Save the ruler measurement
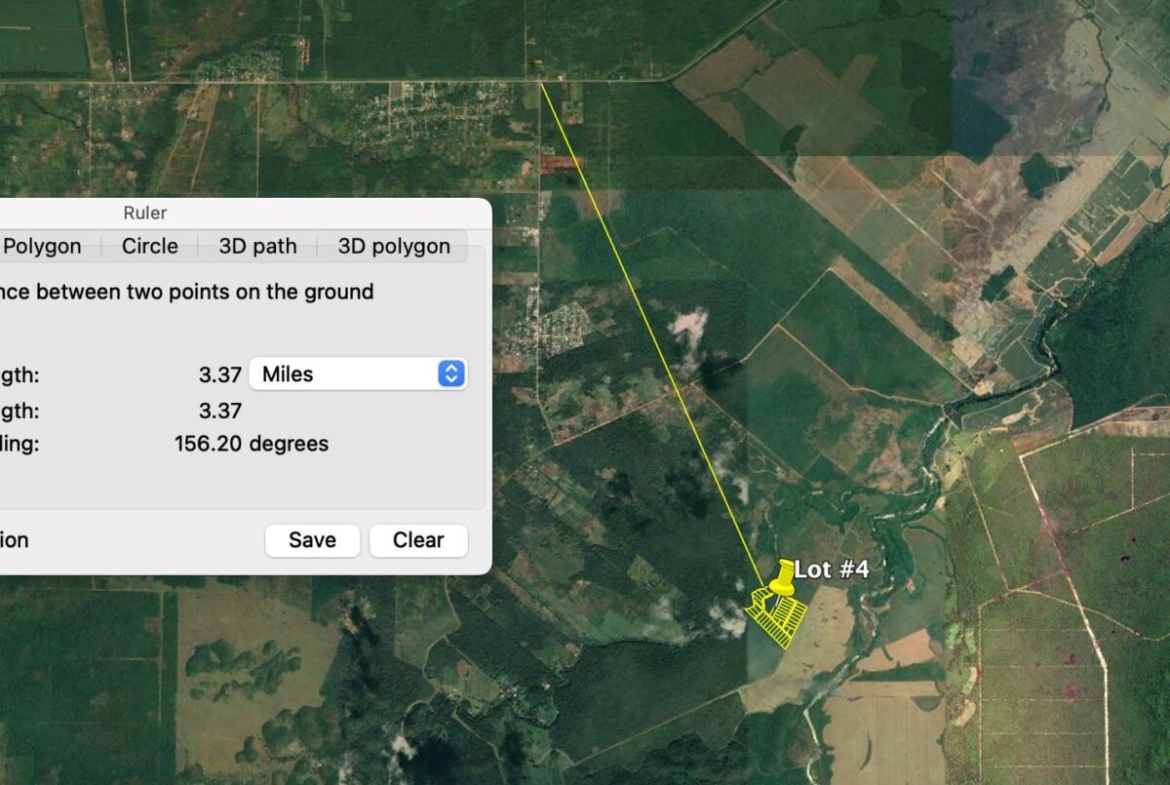Viewport: 1170px width, 785px height. [312, 540]
